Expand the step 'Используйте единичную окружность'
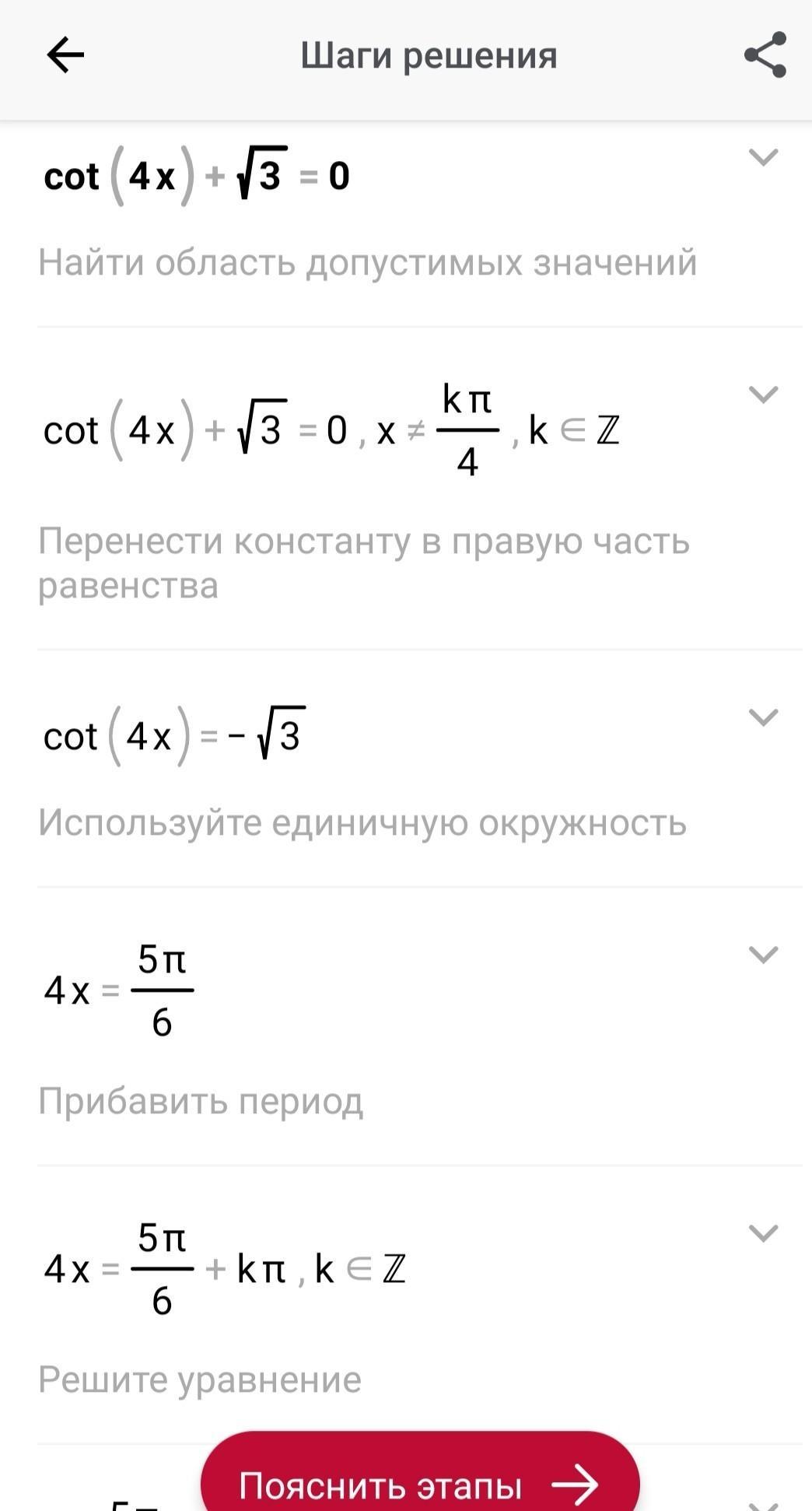Screen dimensions: 812x1511 tap(763, 717)
